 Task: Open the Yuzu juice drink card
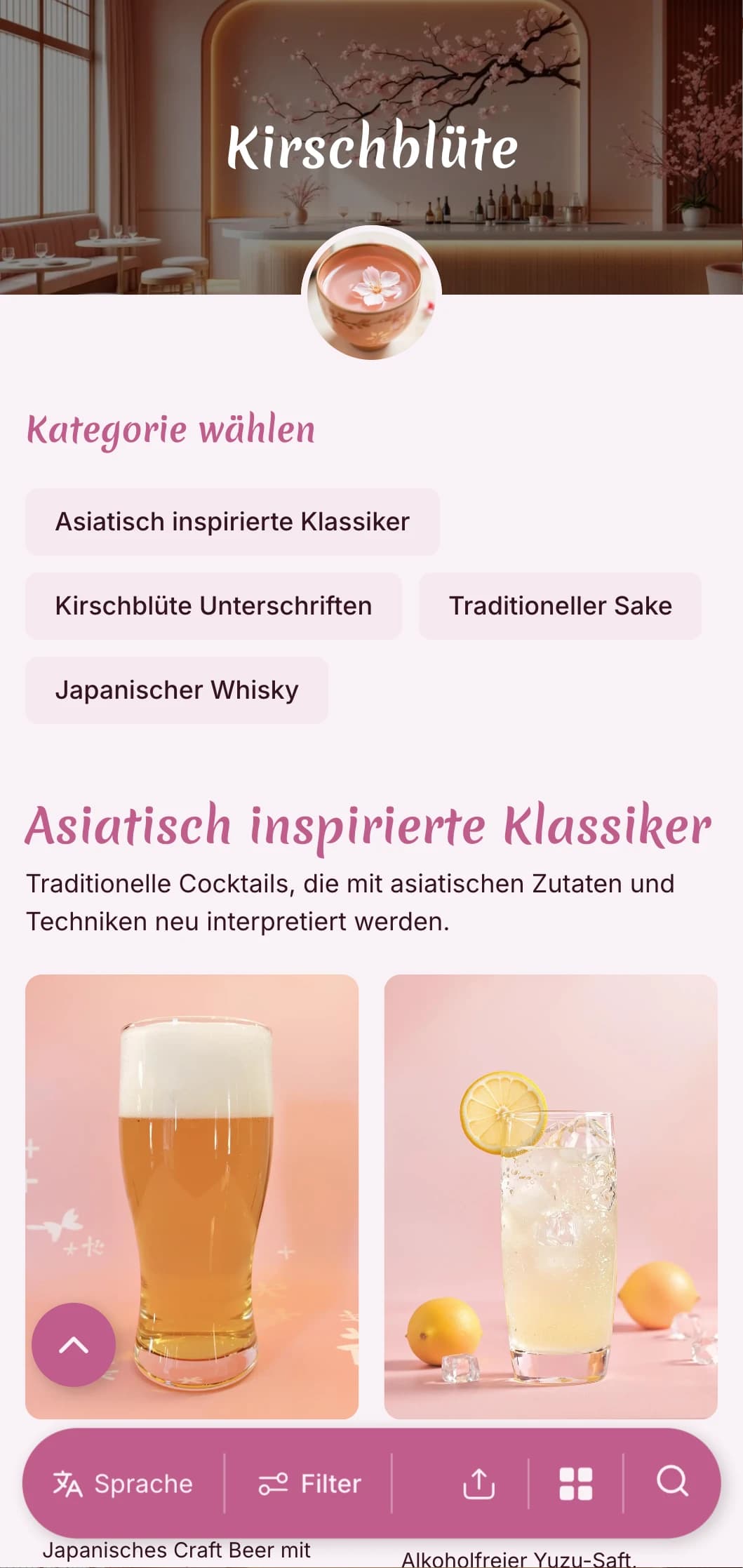pos(551,1197)
